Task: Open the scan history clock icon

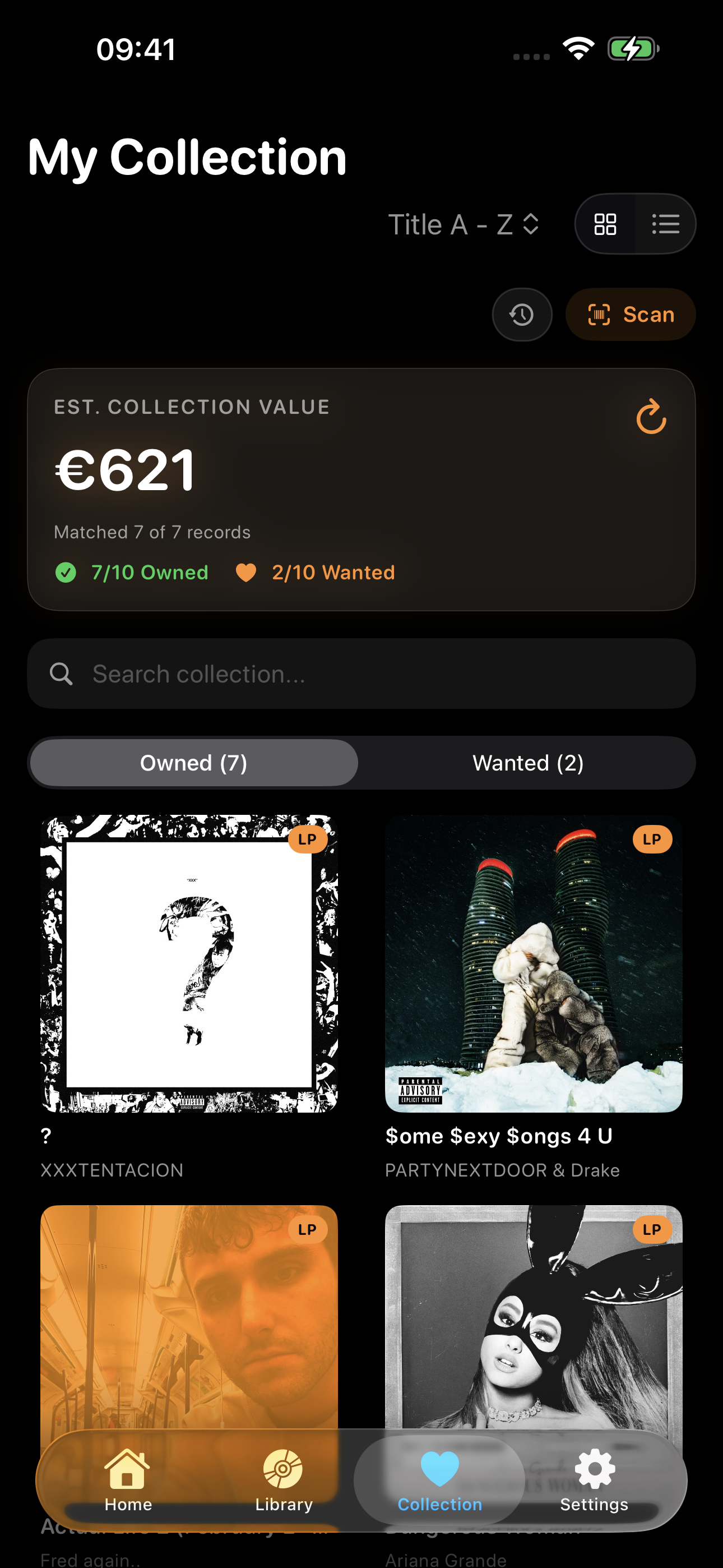Action: pos(522,315)
